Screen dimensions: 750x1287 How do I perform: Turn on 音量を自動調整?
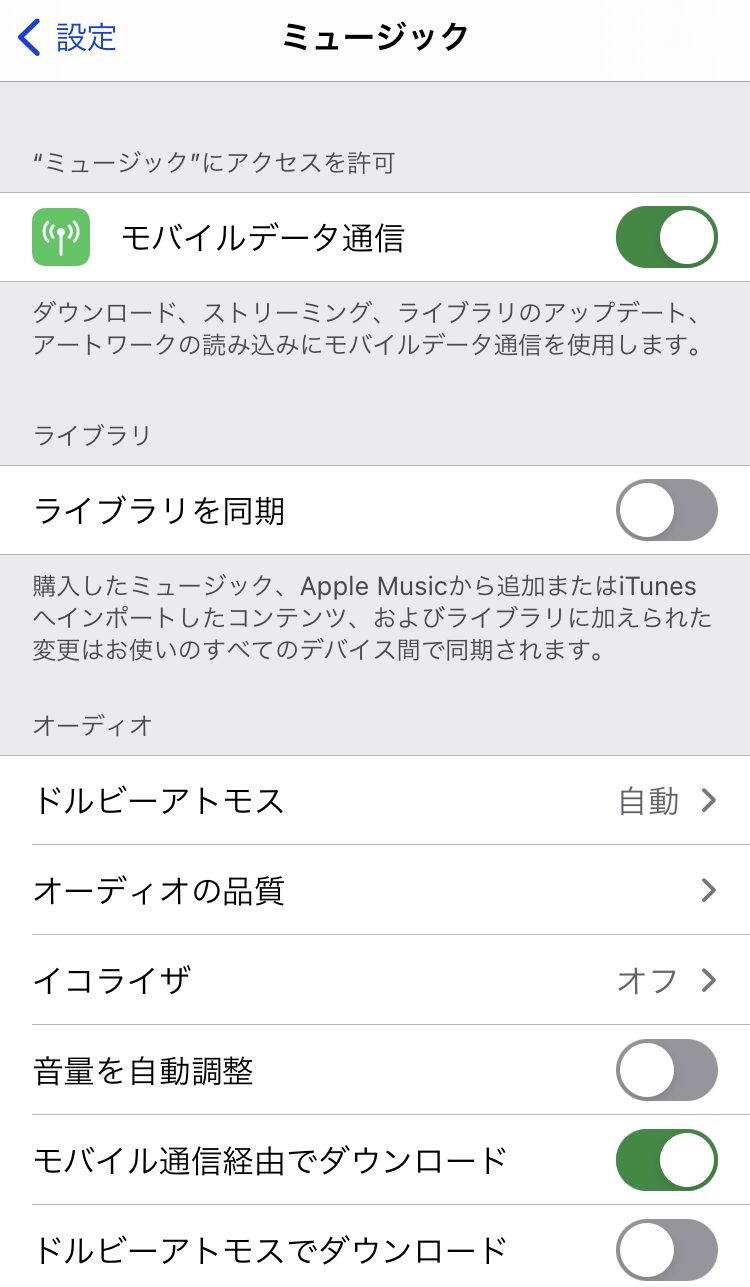[666, 1070]
